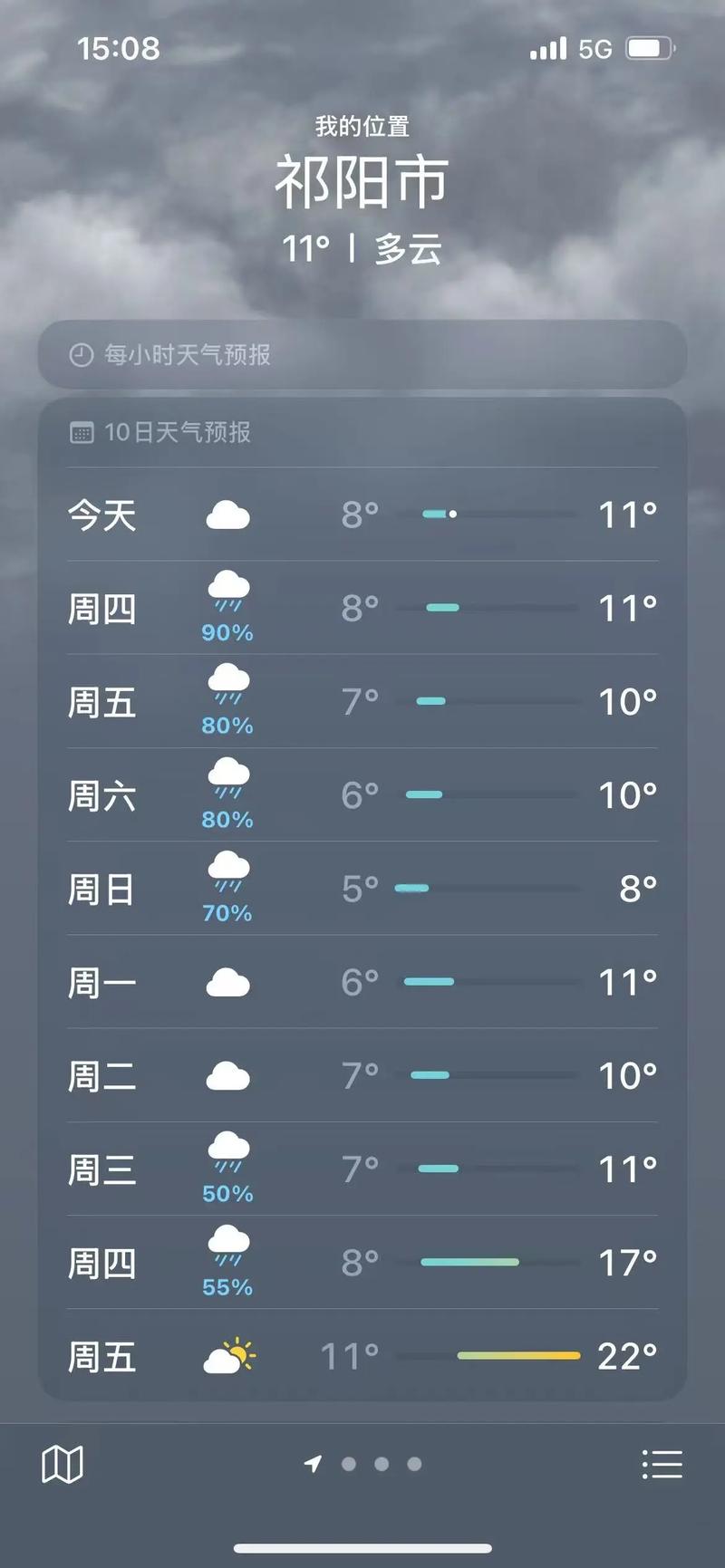Open the map view icon at bottom left
The image size is (725, 1568).
point(62,1462)
